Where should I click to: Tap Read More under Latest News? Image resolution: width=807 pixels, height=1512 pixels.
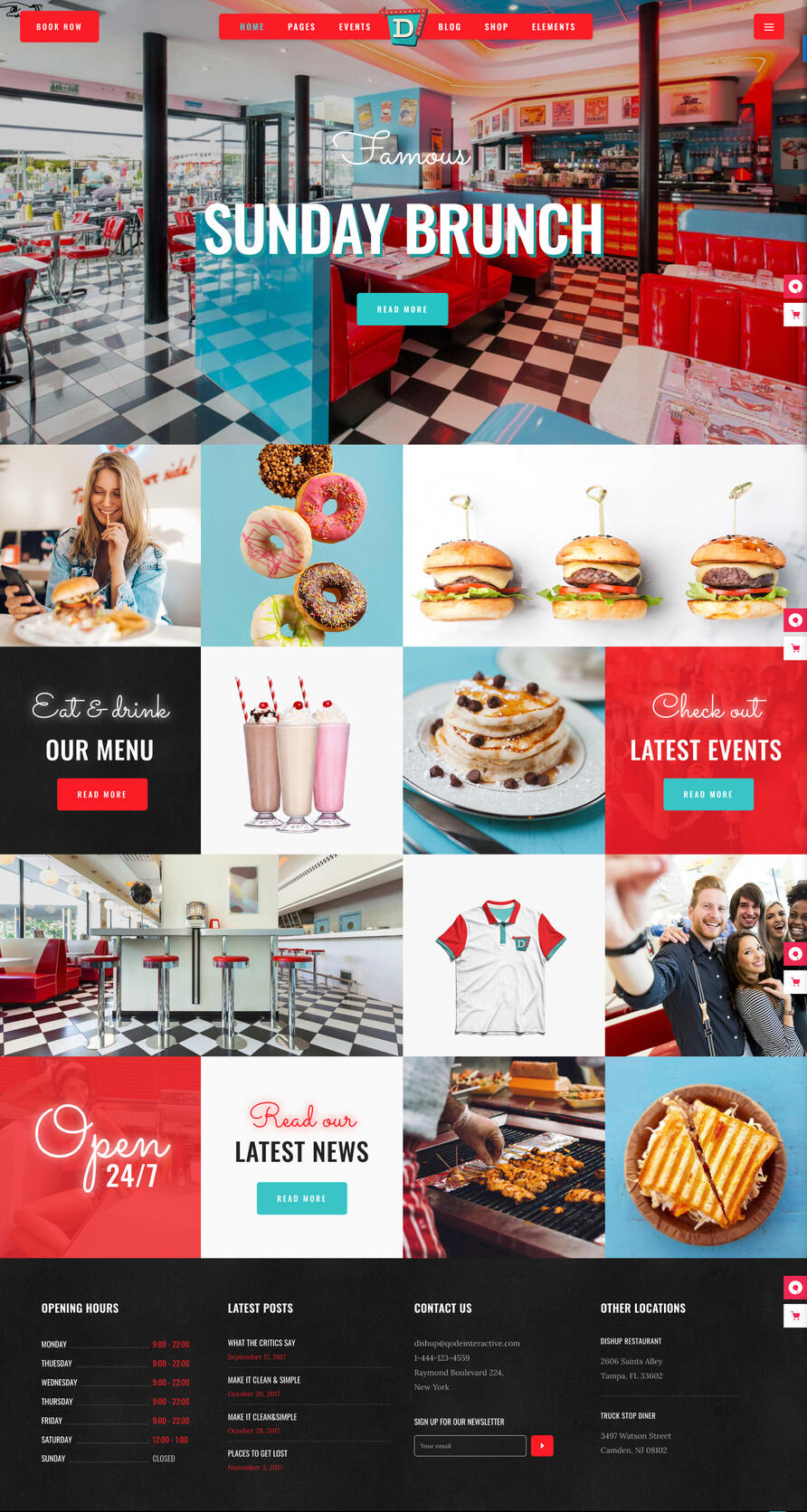(x=301, y=1198)
